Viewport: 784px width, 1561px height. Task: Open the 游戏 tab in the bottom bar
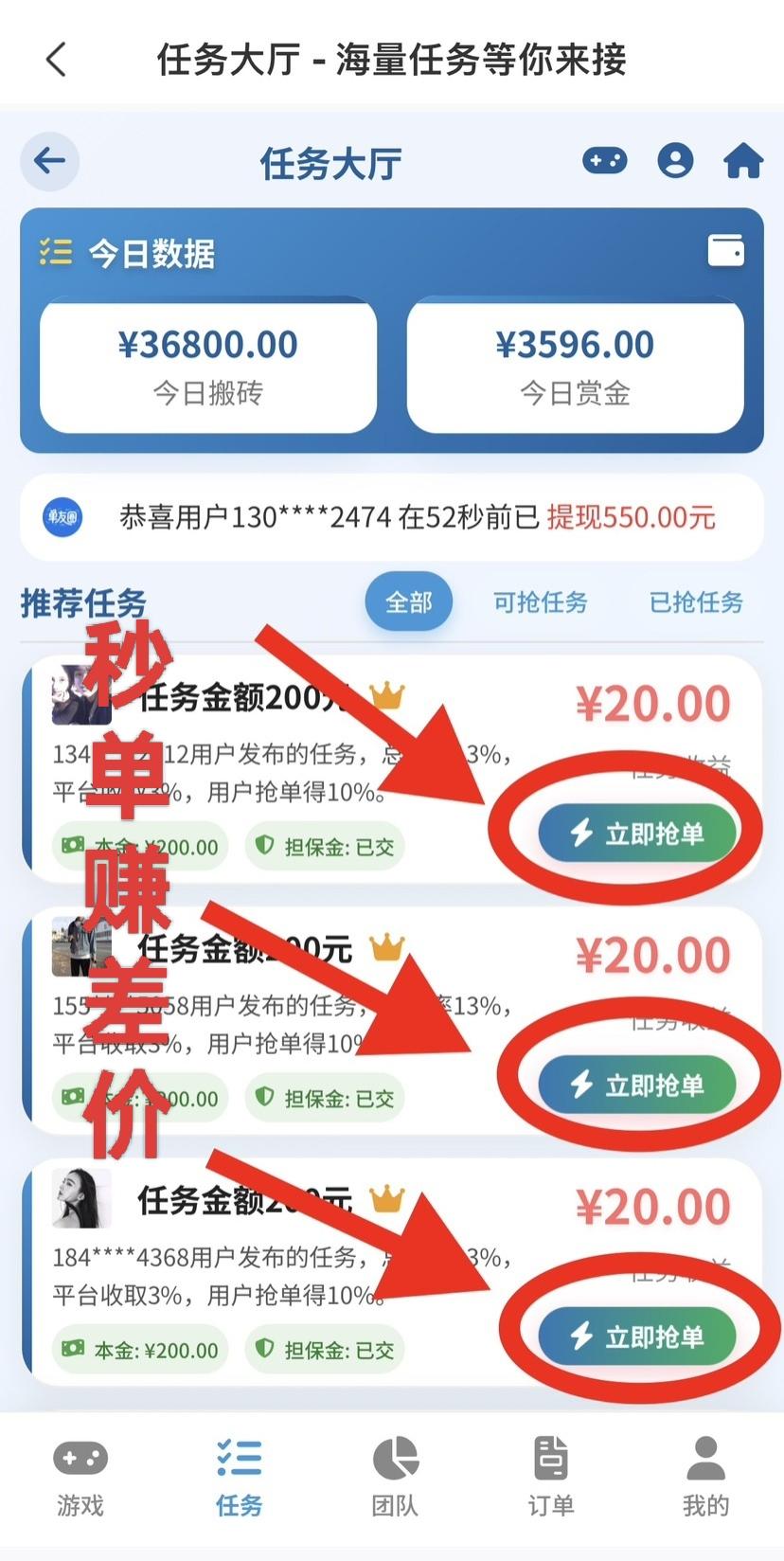(80, 1478)
